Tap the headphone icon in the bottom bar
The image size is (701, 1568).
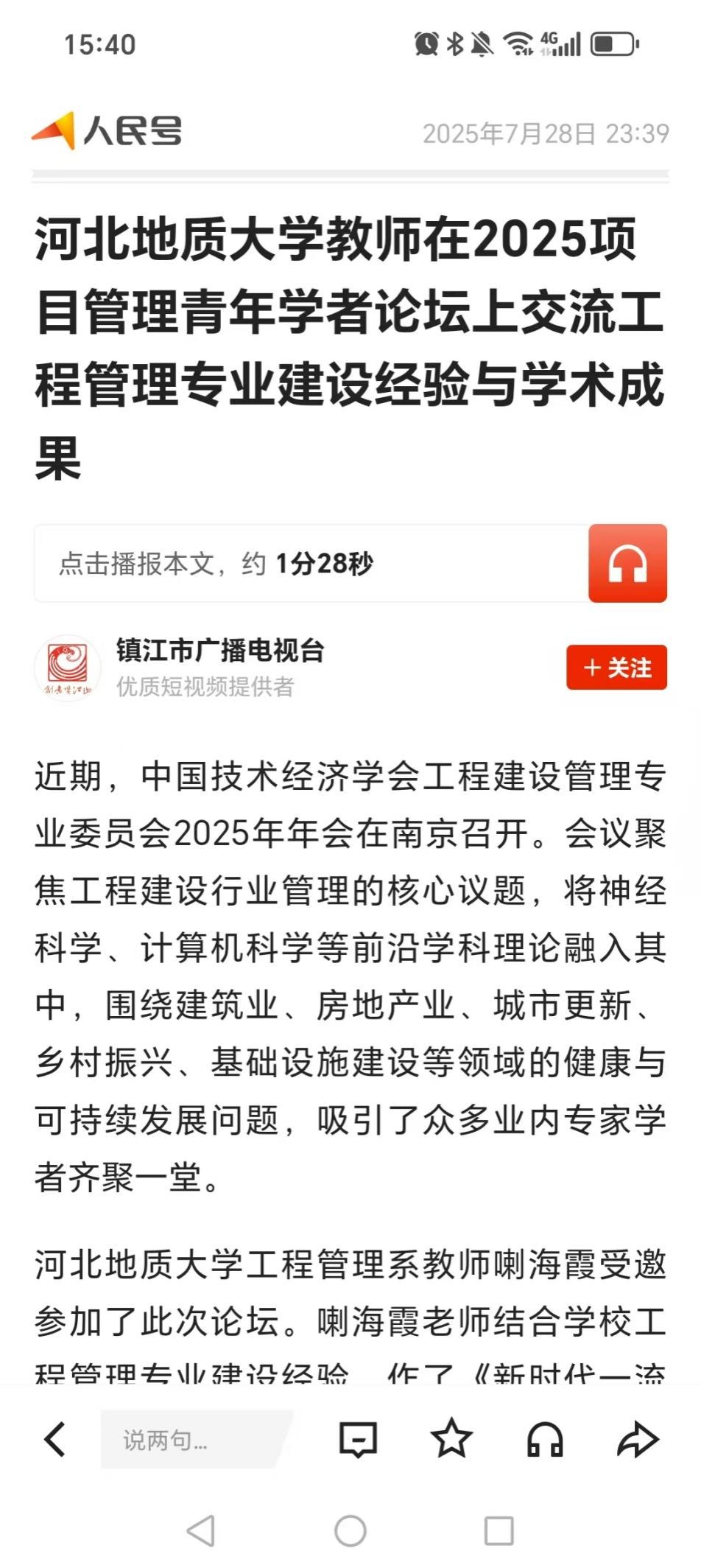544,1441
